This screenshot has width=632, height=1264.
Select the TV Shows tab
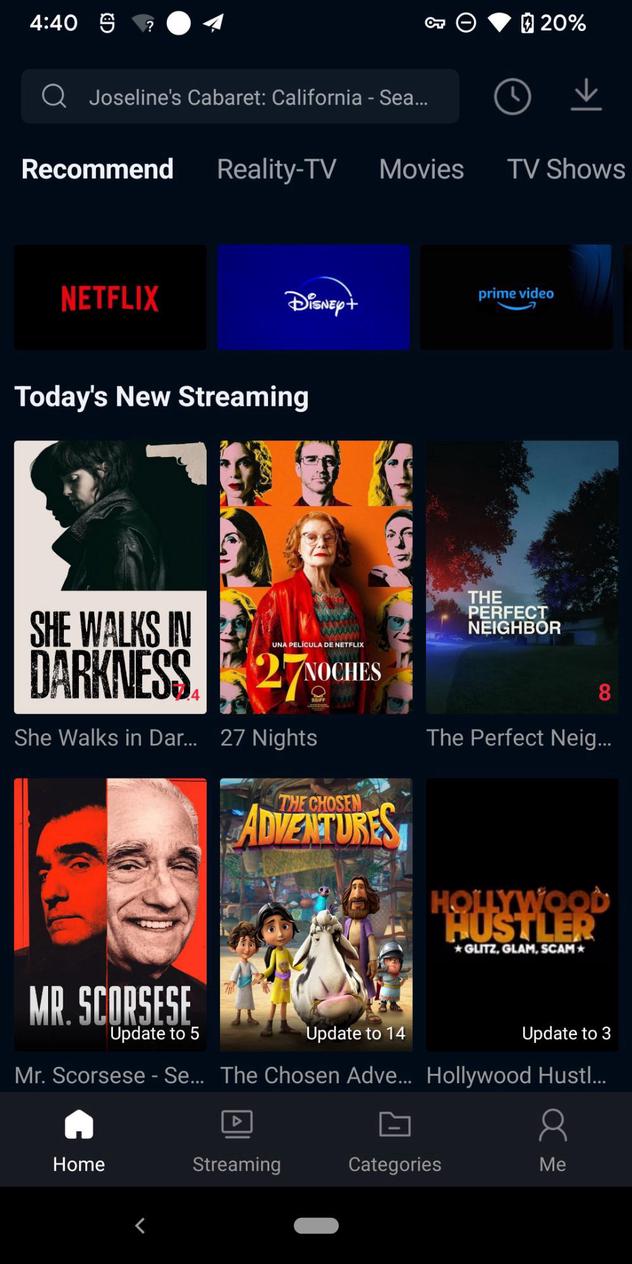tap(565, 169)
